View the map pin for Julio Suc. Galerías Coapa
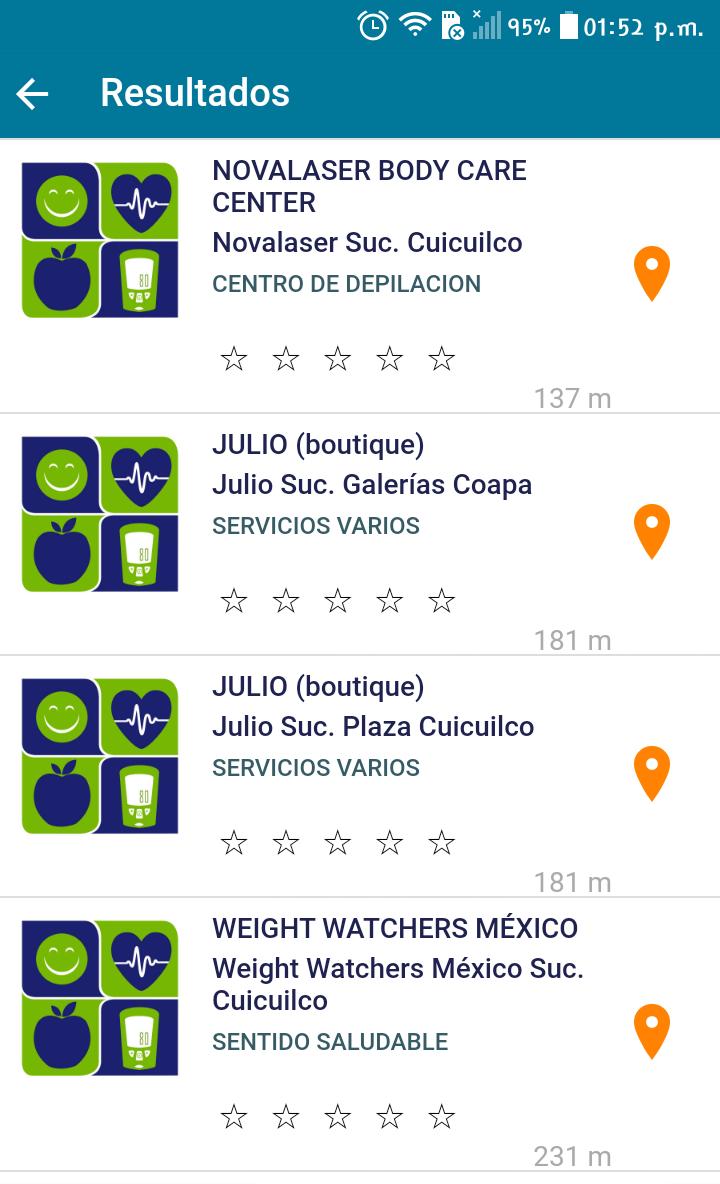Screen dimensions: 720x1184 [x=652, y=532]
